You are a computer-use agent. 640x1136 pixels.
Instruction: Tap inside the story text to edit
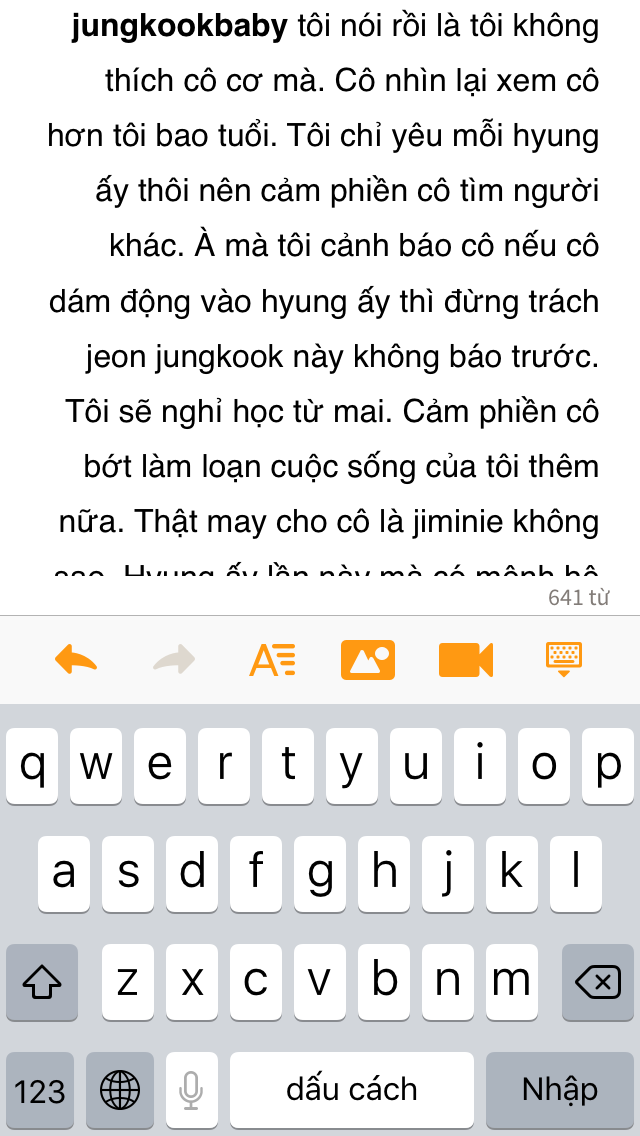323,290
